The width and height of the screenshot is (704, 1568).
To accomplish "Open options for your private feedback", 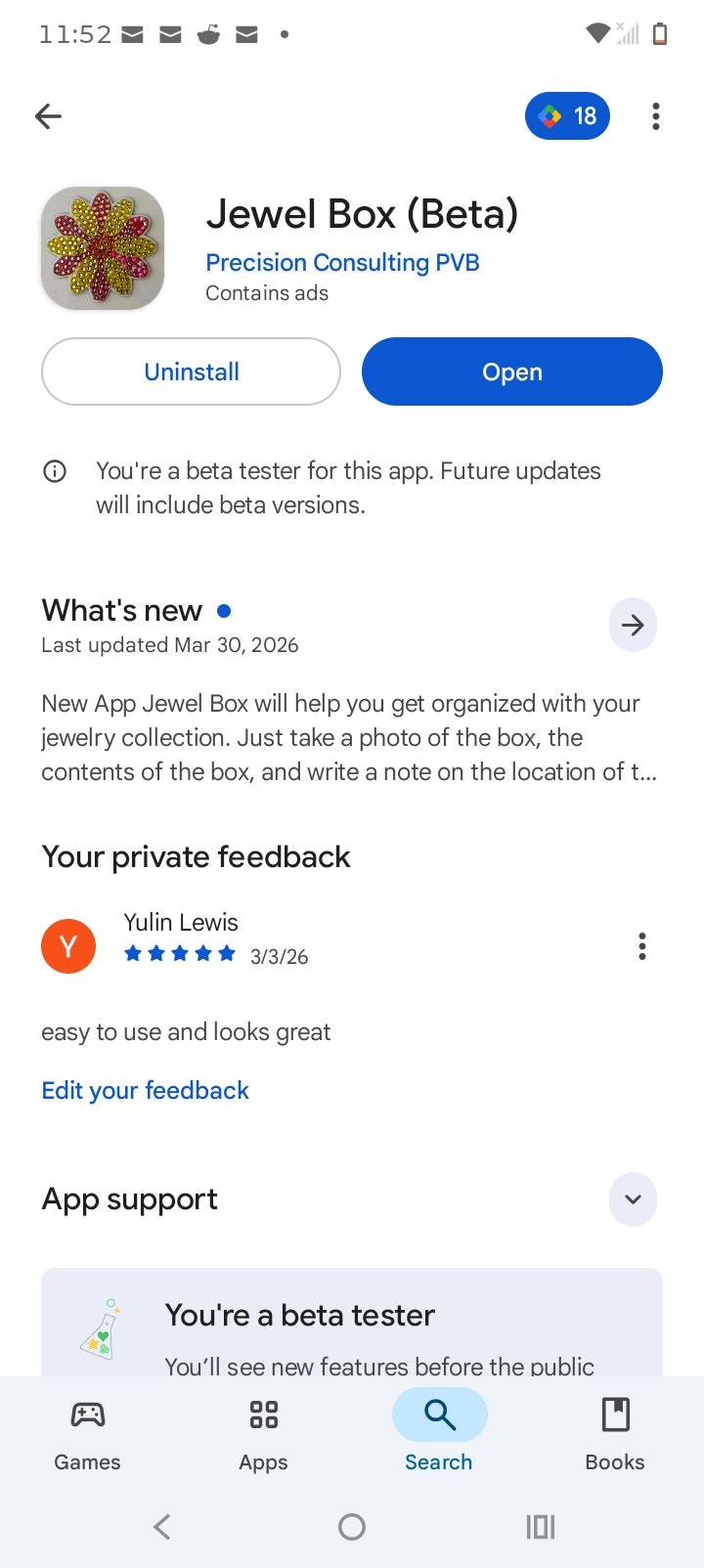I will click(x=642, y=945).
